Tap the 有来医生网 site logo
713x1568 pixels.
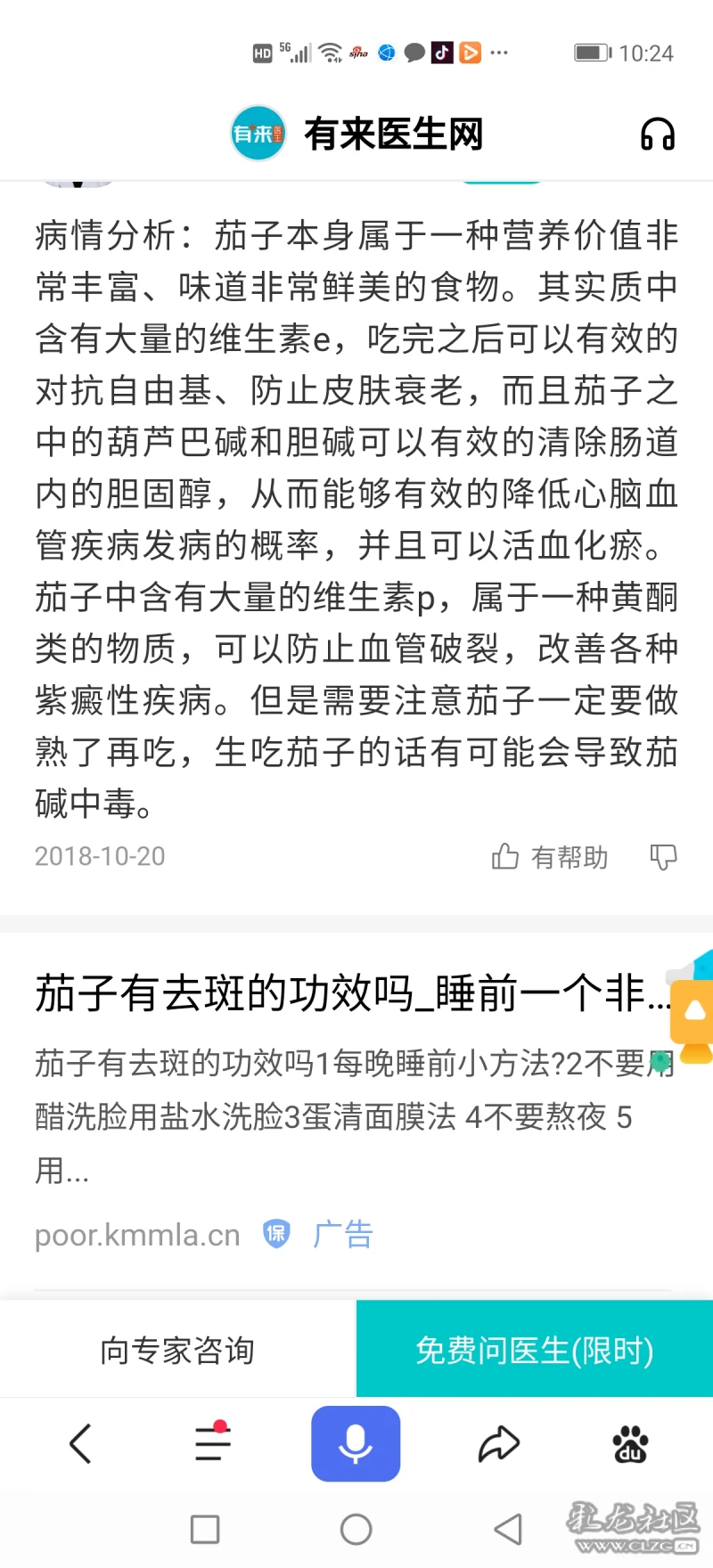coord(258,134)
